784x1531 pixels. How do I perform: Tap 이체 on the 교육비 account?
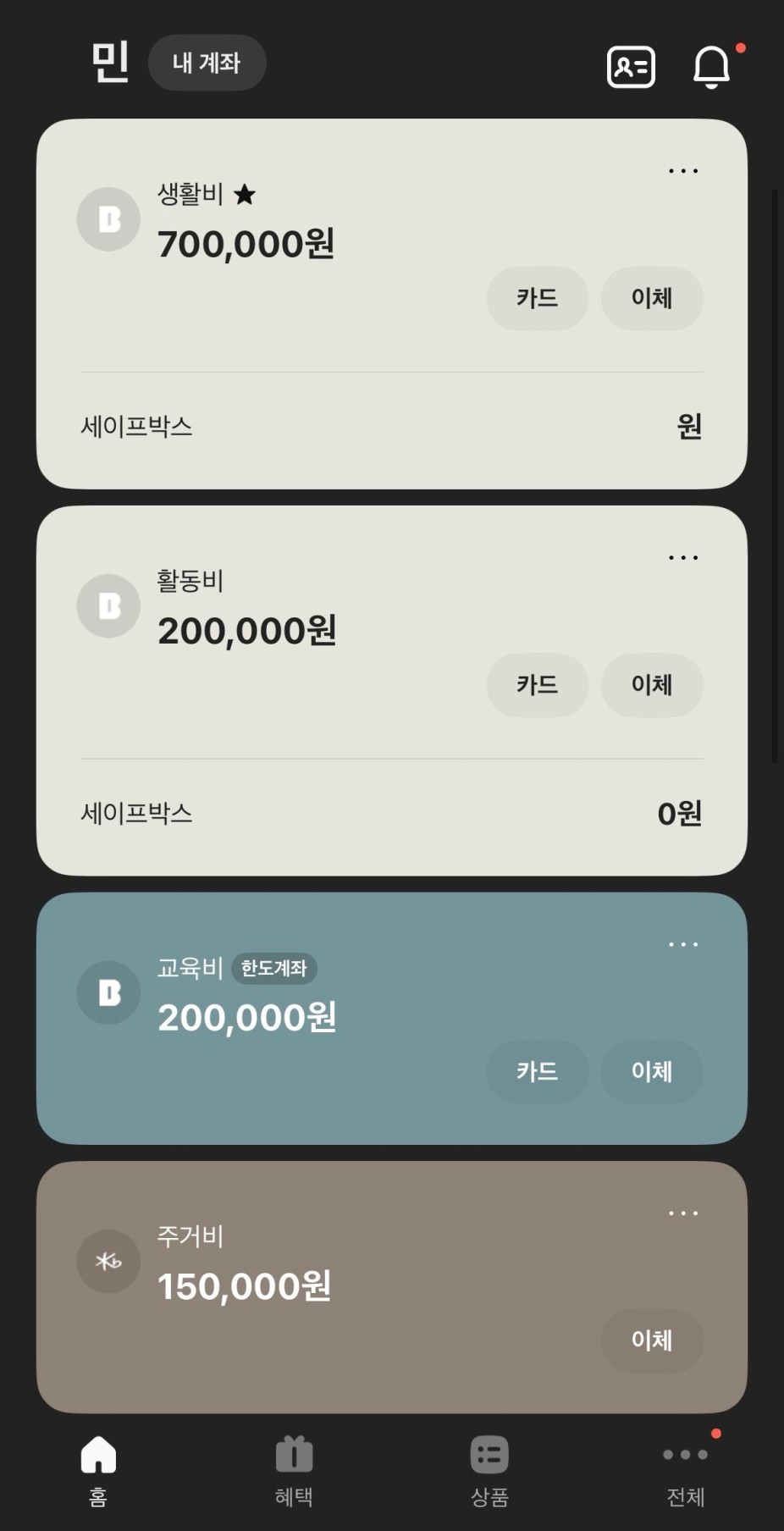(651, 1072)
